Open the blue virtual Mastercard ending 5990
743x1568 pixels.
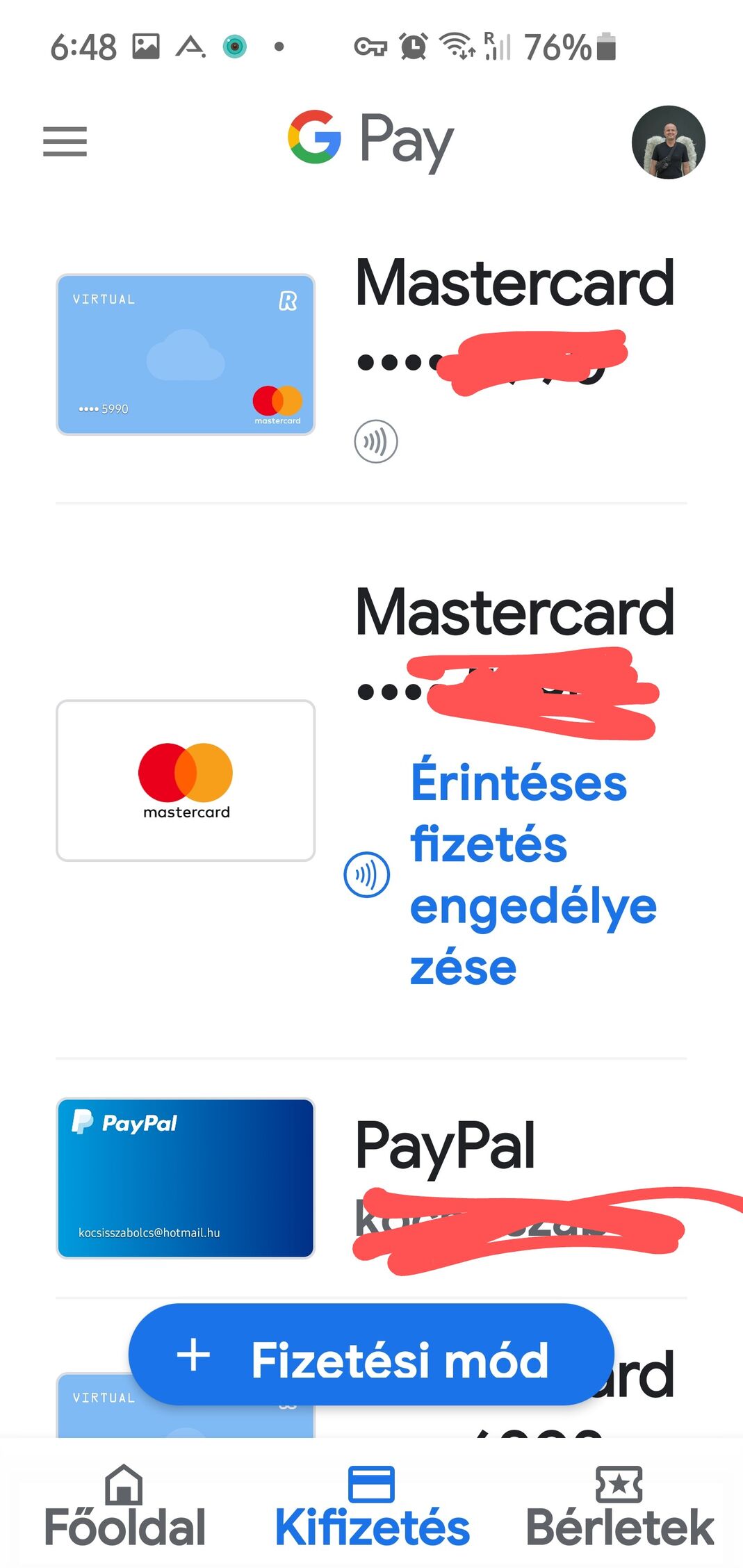click(x=186, y=355)
